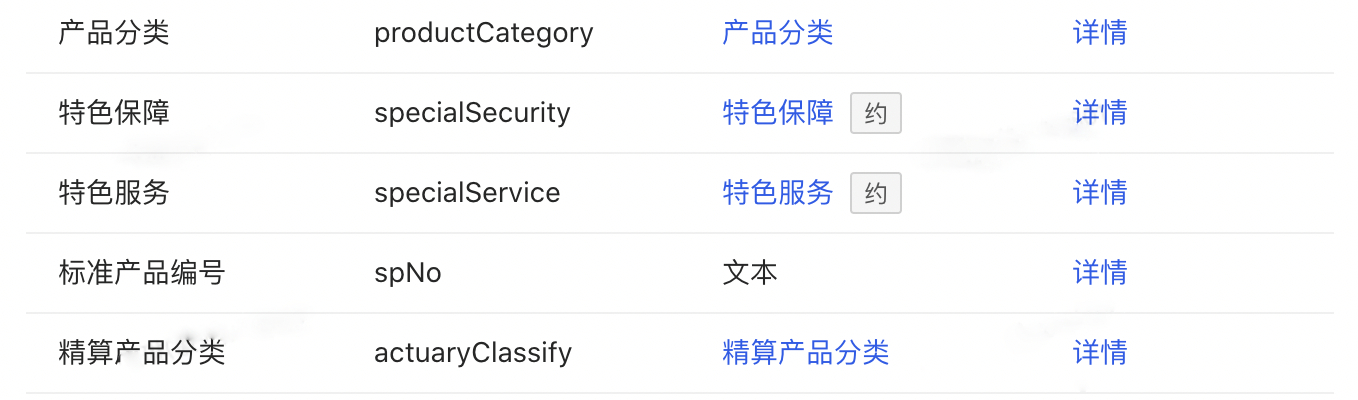This screenshot has width=1358, height=400.
Task: Tap the 约 tag beside 特色保障
Action: pos(875,114)
